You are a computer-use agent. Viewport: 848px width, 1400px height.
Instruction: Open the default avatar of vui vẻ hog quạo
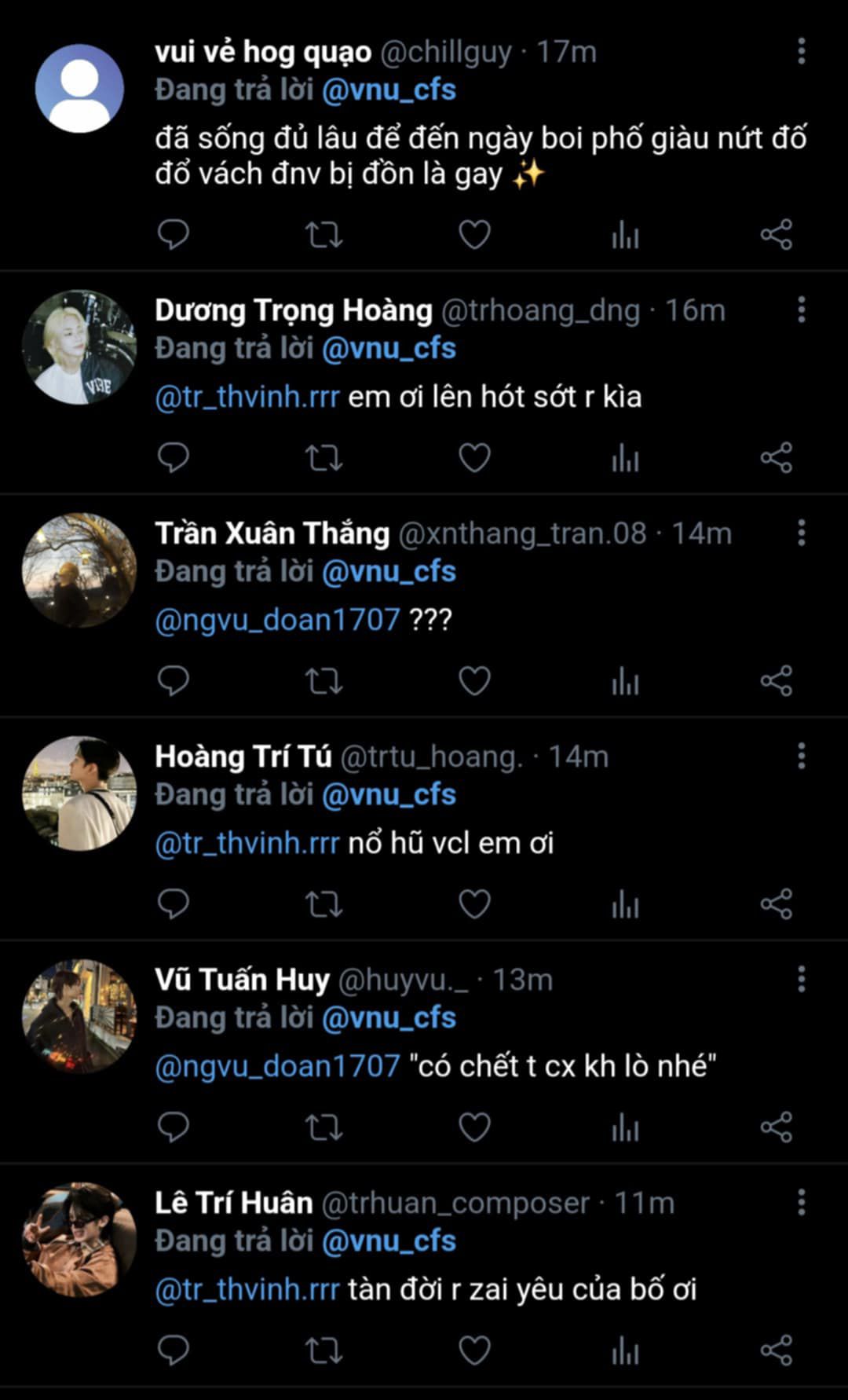pos(79,88)
